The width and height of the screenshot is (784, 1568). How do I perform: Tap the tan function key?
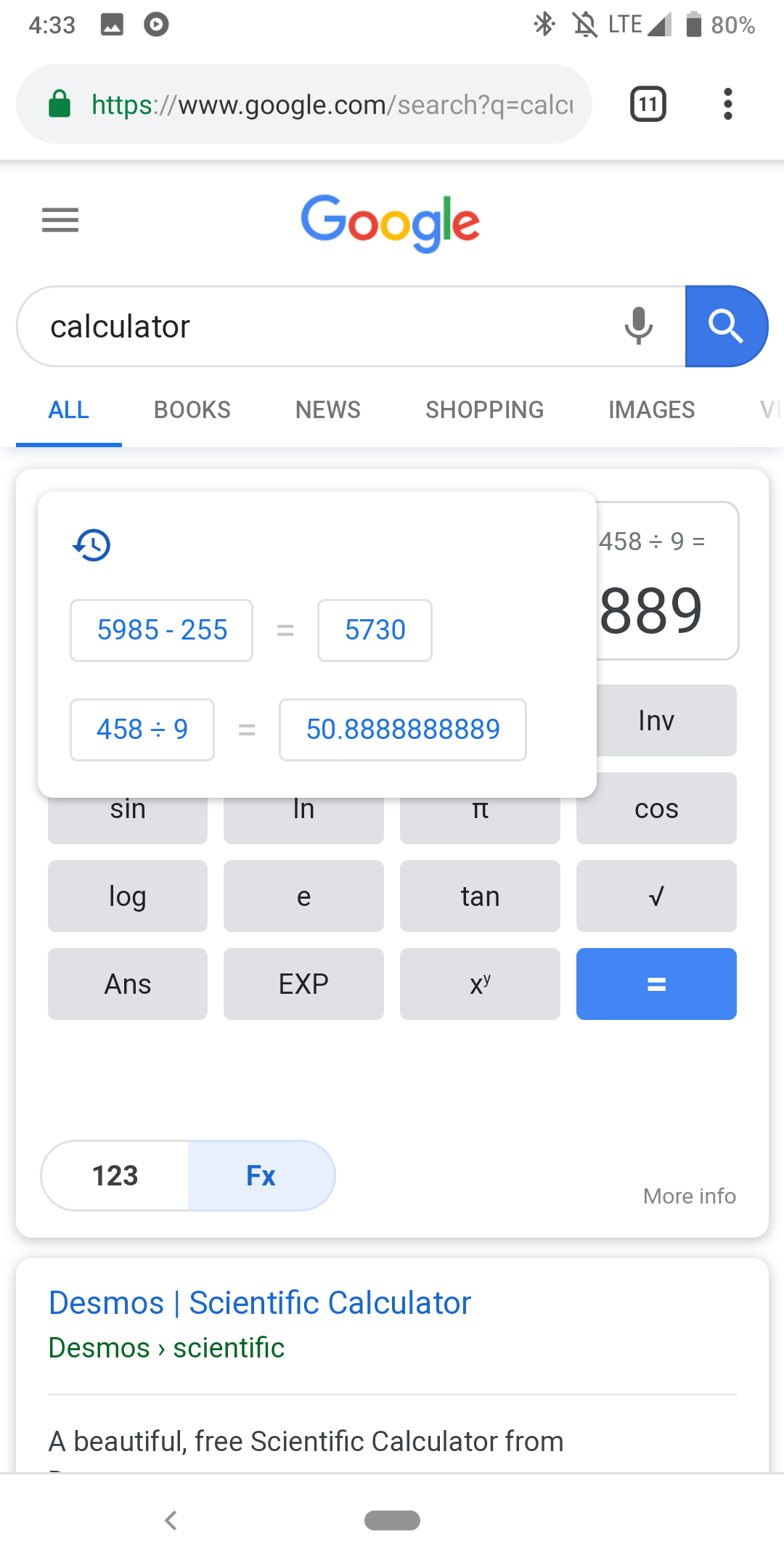point(480,897)
